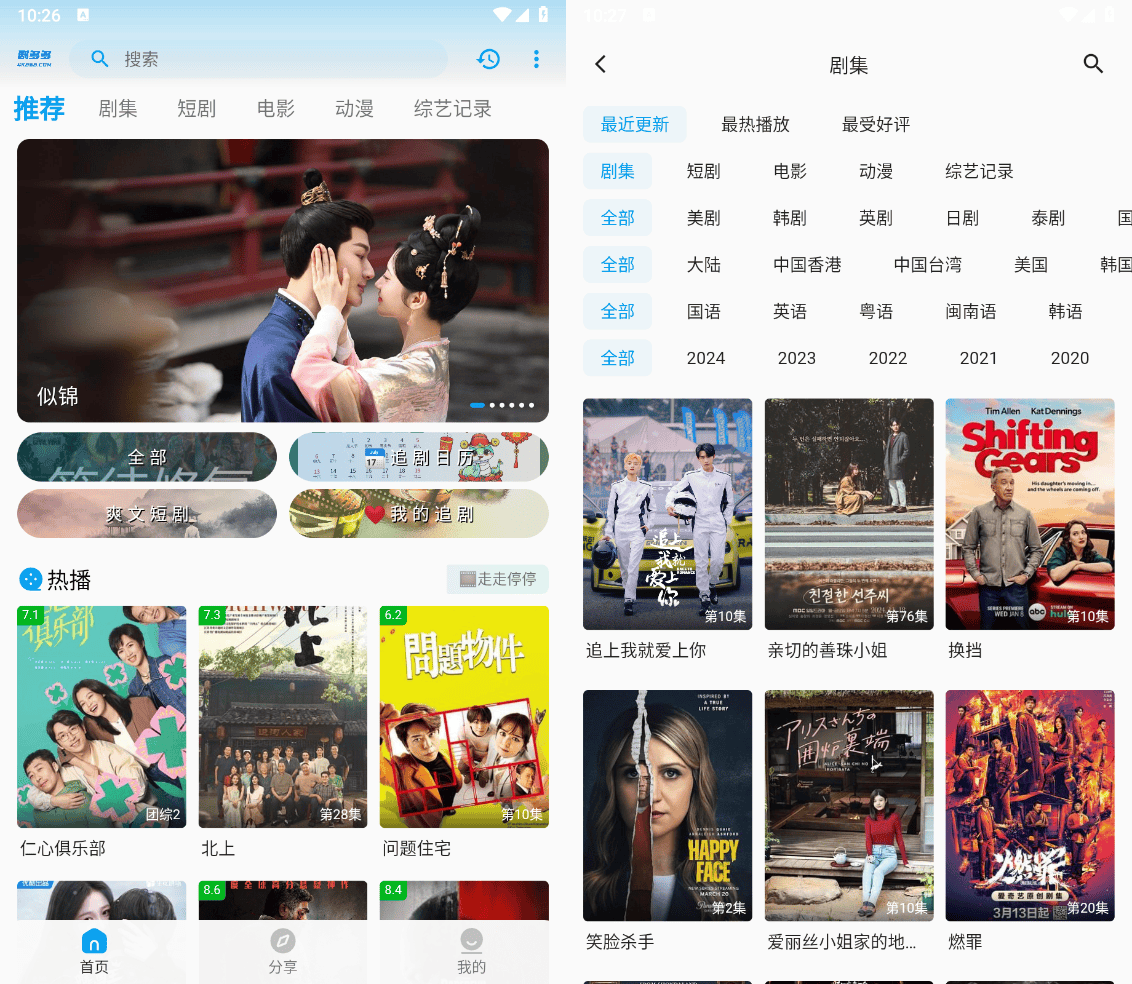Open the 仁心俱乐部 show card
The width and height of the screenshot is (1132, 984).
101,716
